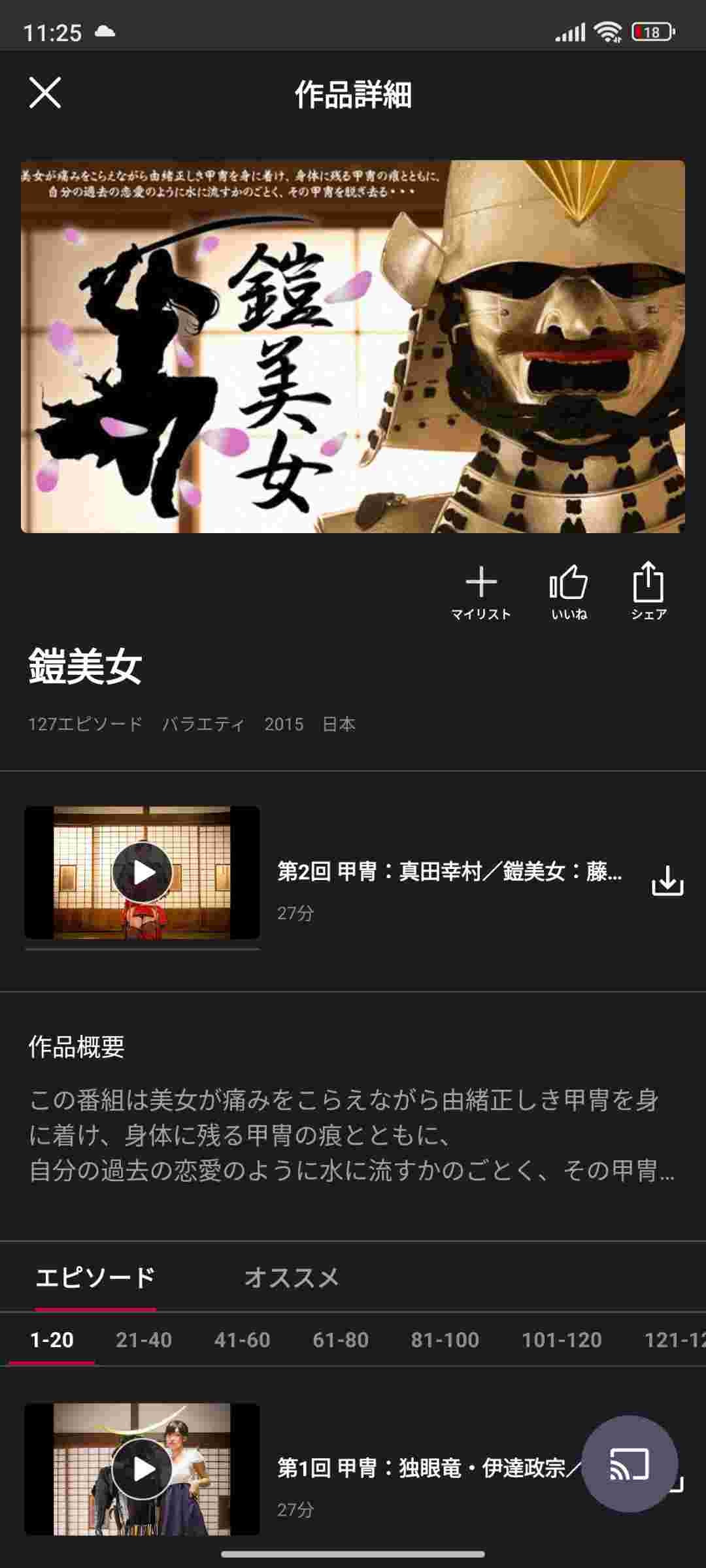Play episode 第2回 thumbnail
The height and width of the screenshot is (1568, 706).
click(142, 873)
